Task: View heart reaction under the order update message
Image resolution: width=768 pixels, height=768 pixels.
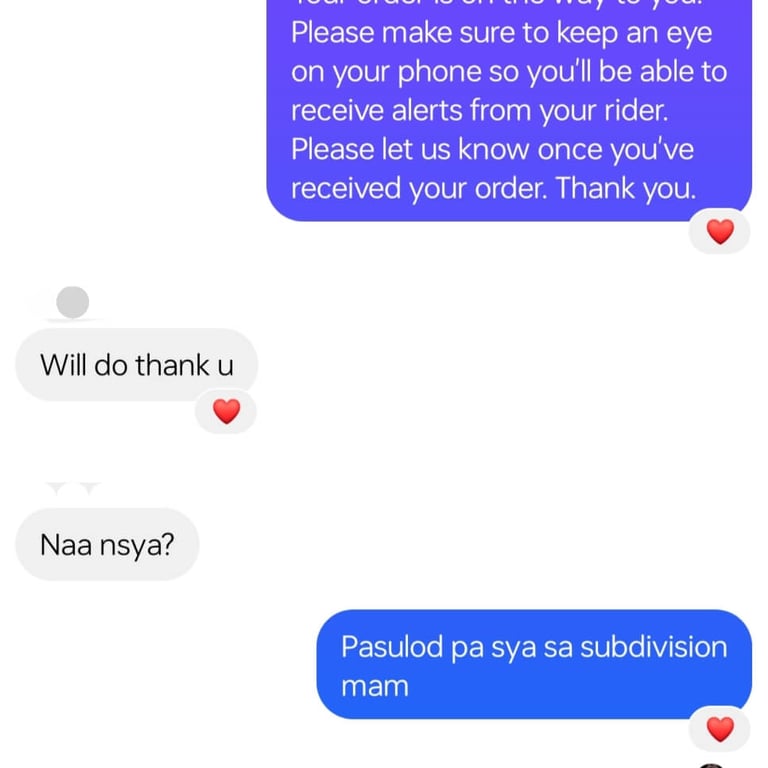Action: tap(720, 232)
